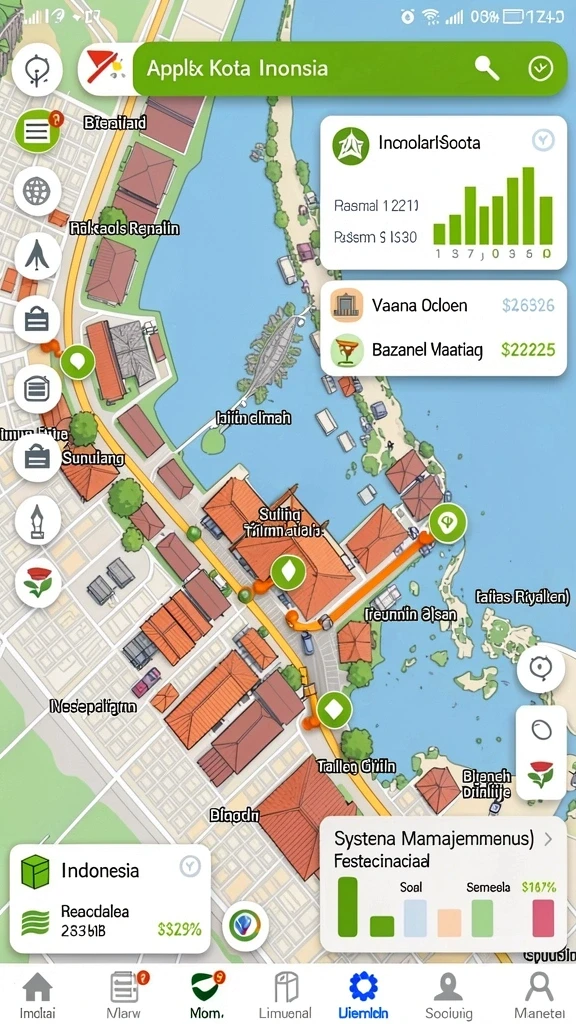Tap the pen tool button in the left sidebar
576x1024 pixels.
click(37, 520)
